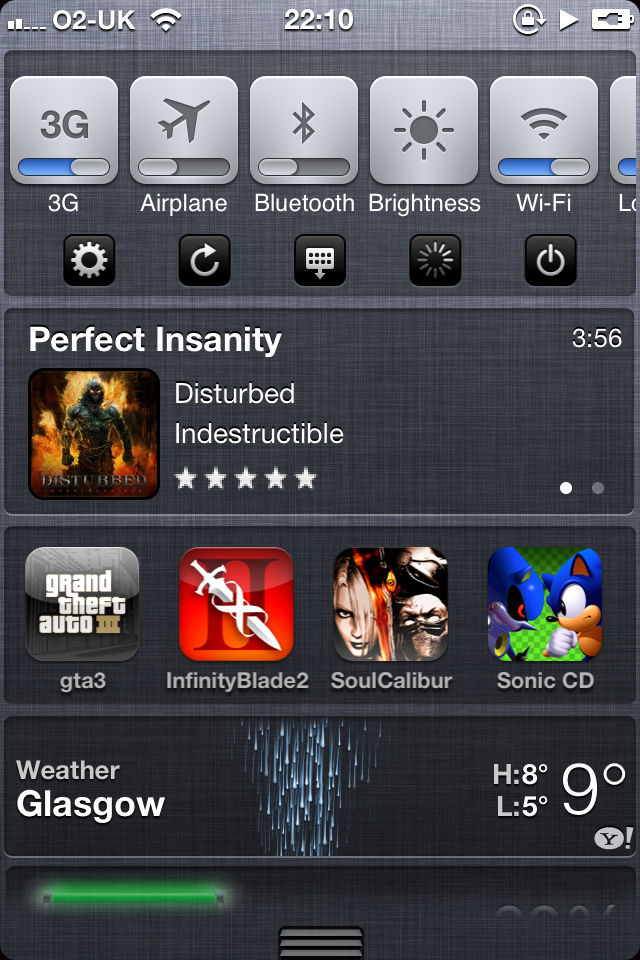
Task: Tap the power icon
Action: (x=551, y=261)
